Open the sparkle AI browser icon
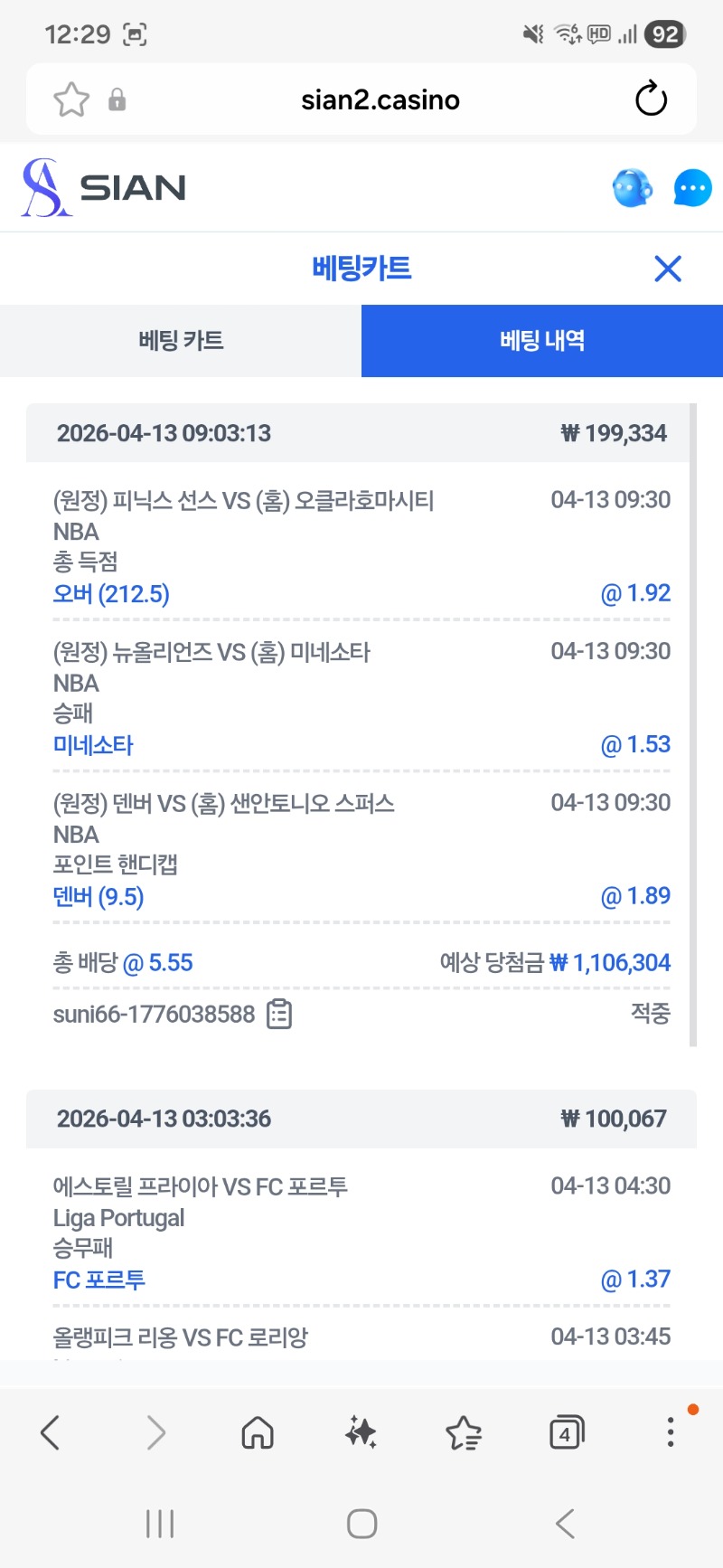Image resolution: width=723 pixels, height=1568 pixels. pos(360,1431)
